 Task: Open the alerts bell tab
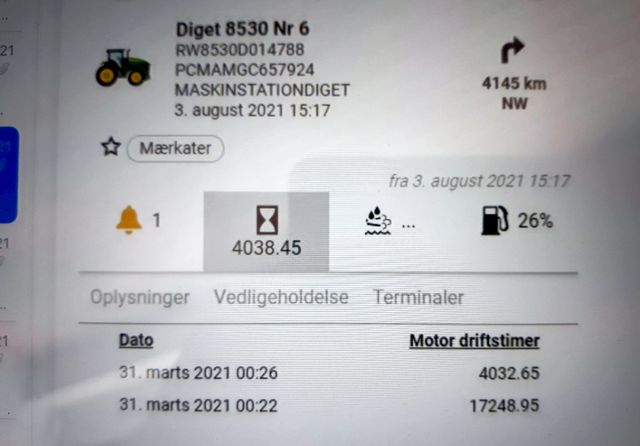(139, 221)
